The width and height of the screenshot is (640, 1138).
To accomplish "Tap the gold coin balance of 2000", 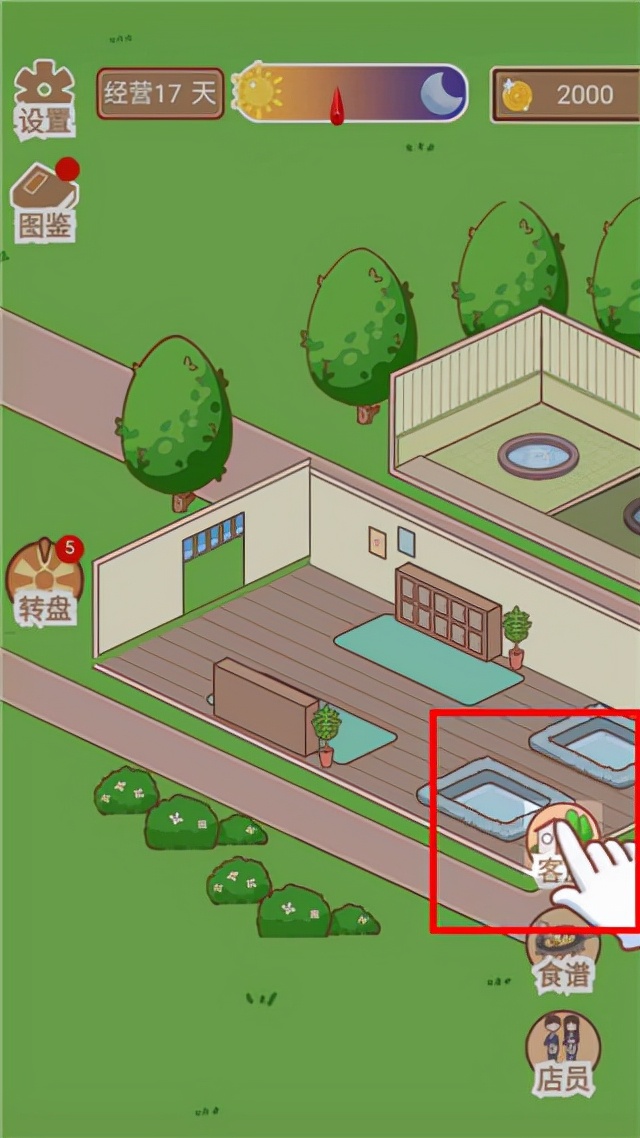I will click(x=562, y=95).
